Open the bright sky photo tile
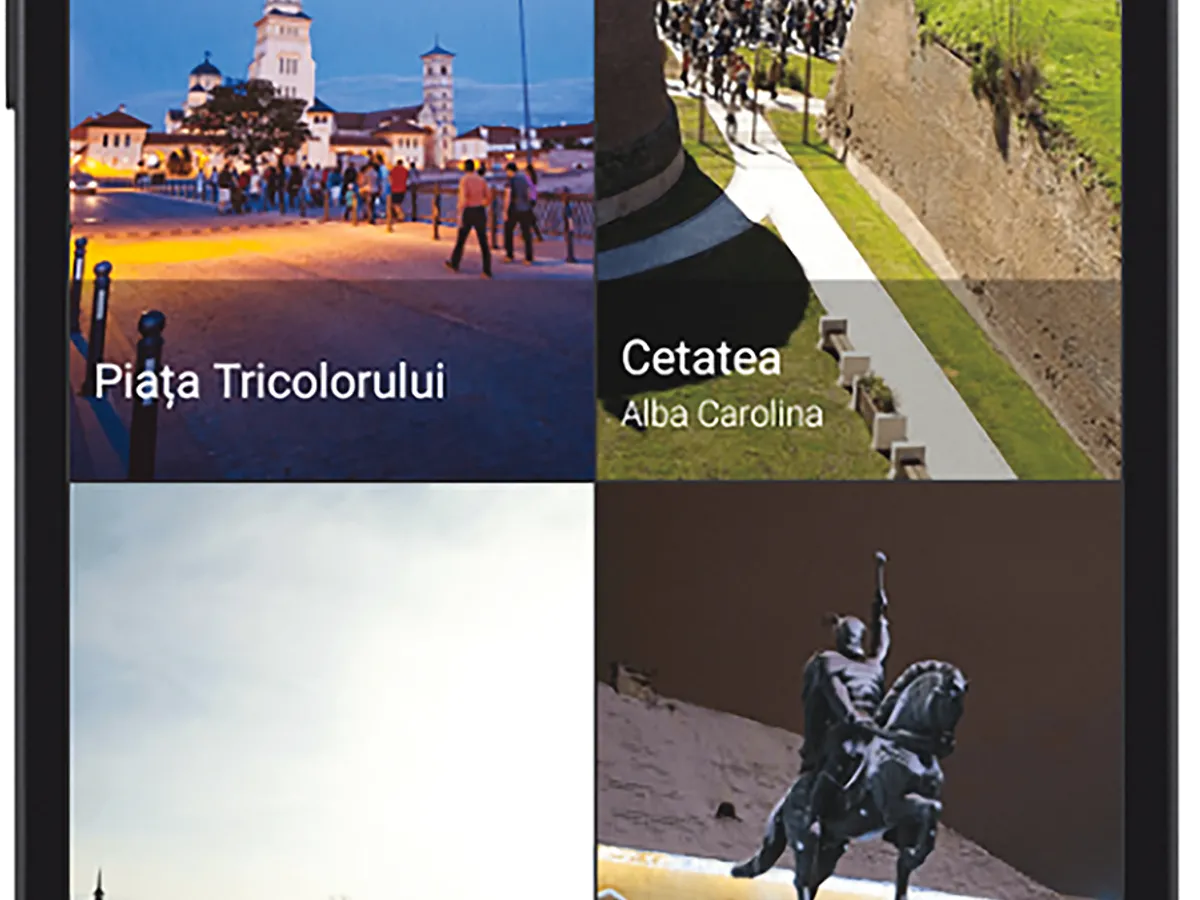 click(x=331, y=690)
